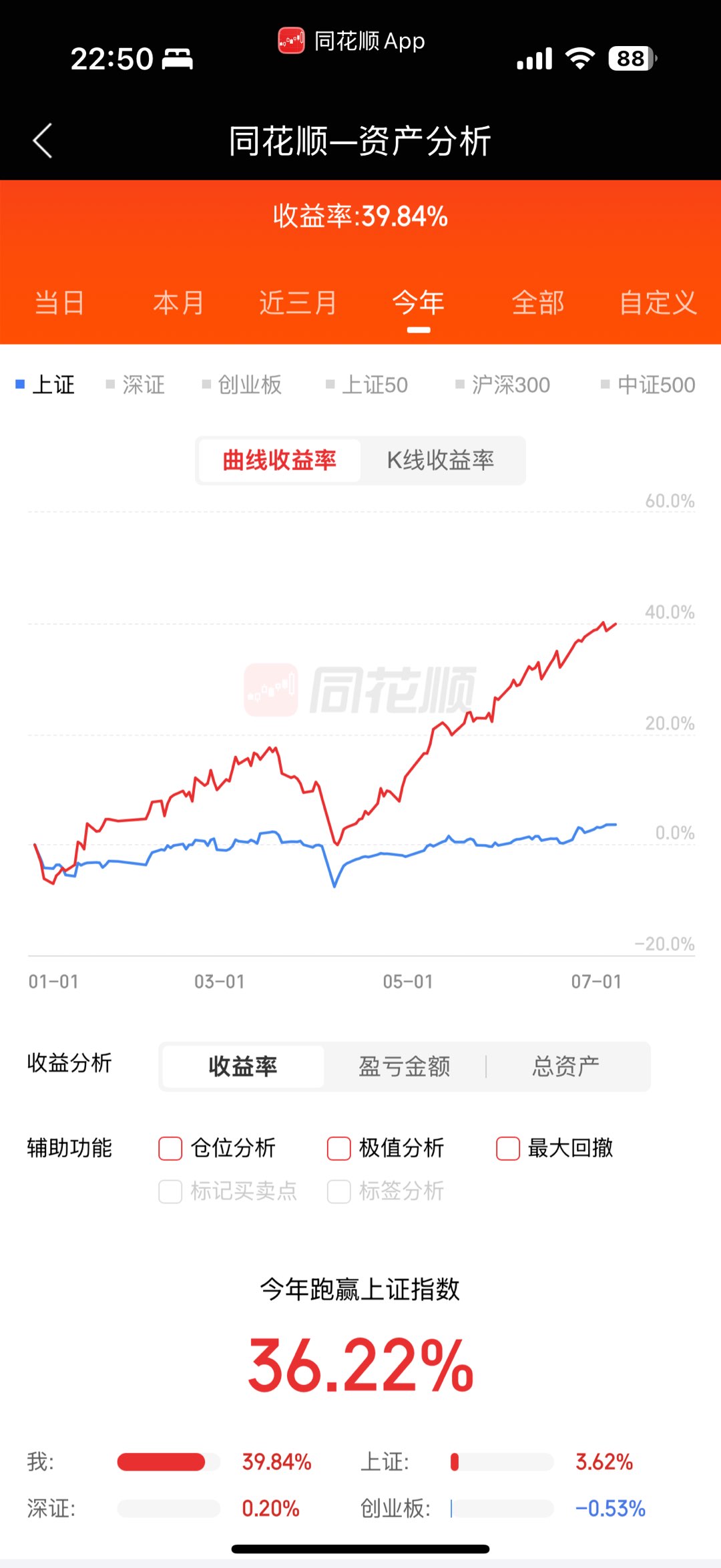This screenshot has width=721, height=1568.
Task: Go back using the top-left arrow
Action: (43, 141)
